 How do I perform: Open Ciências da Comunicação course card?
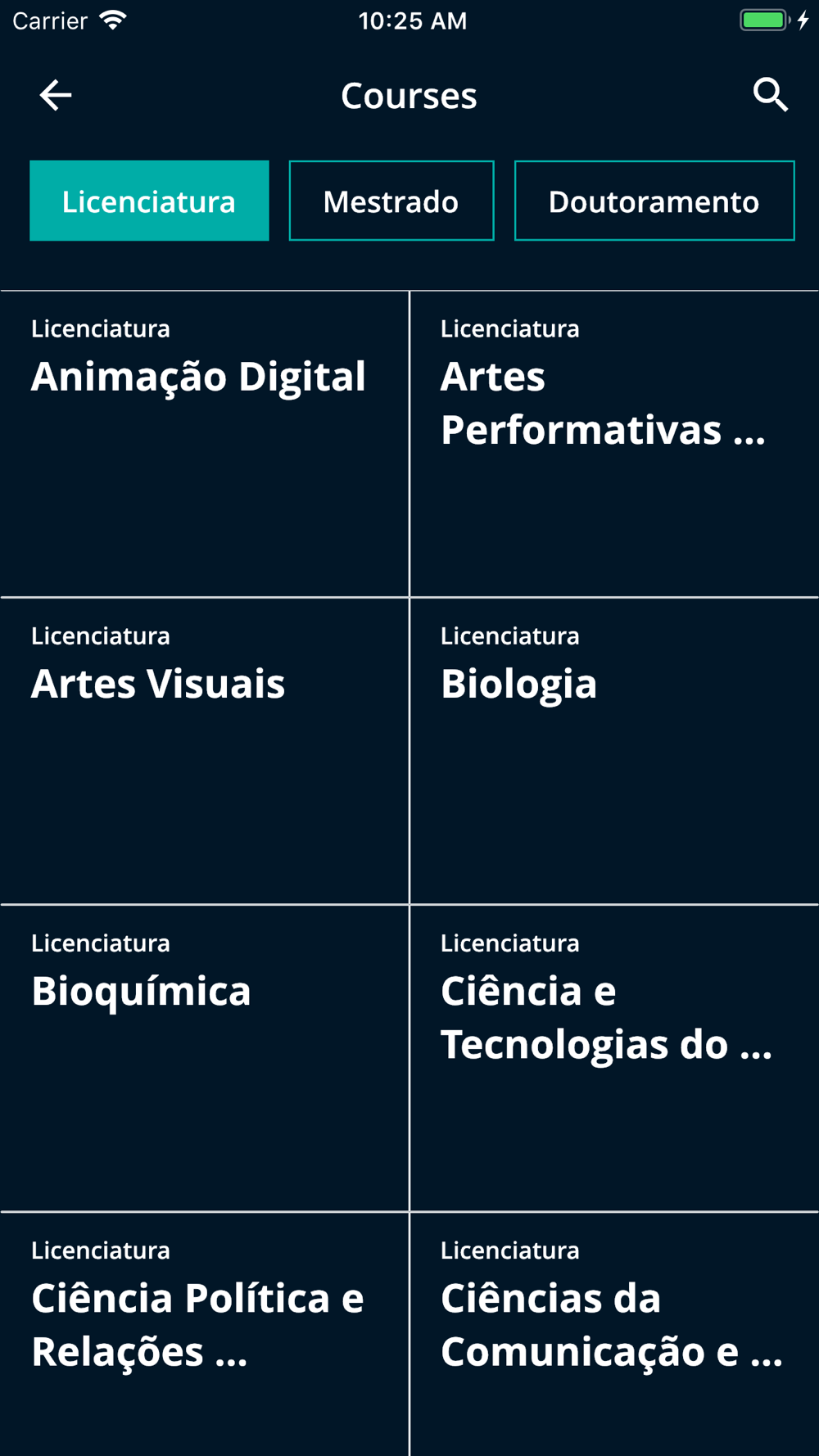click(x=614, y=1335)
